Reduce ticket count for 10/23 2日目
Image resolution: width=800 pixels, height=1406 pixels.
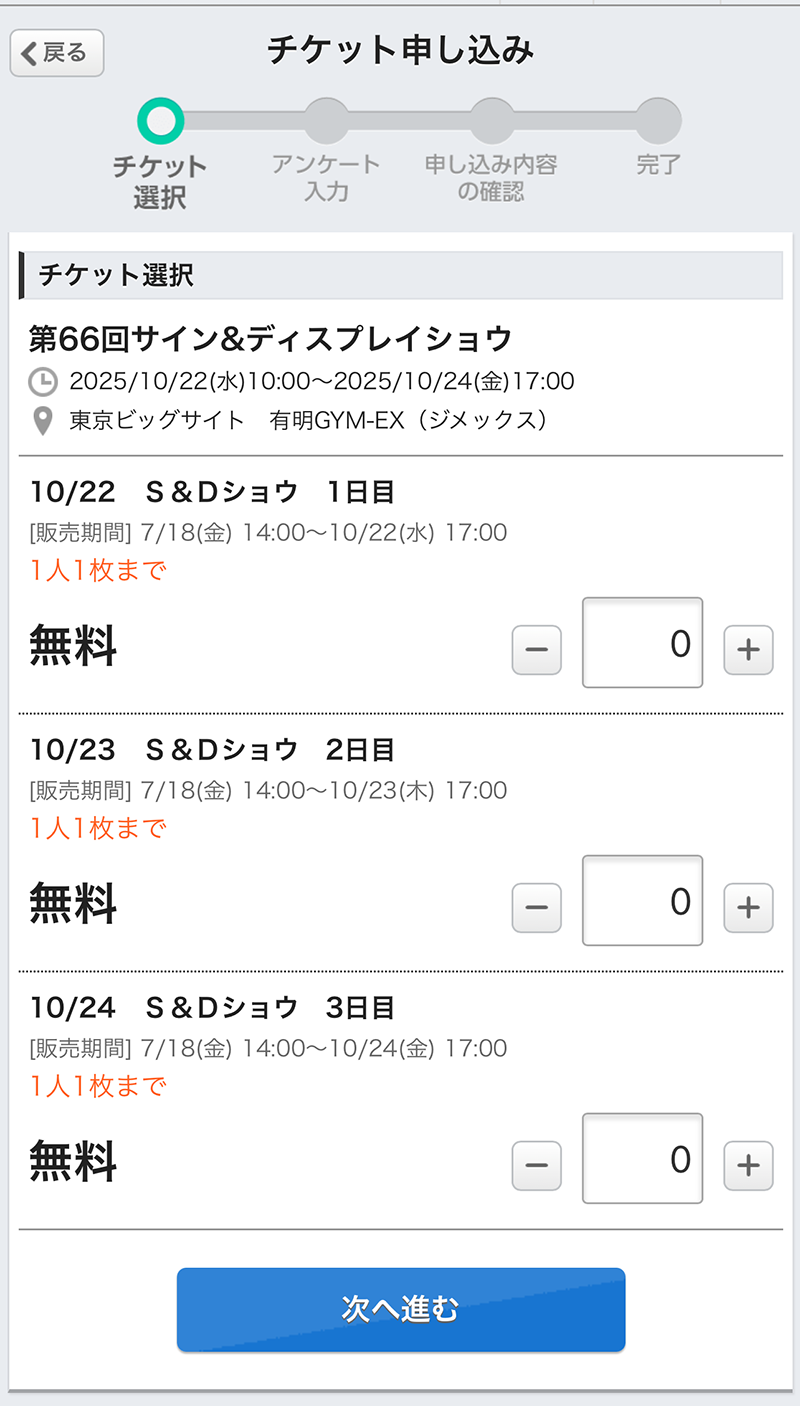pos(537,908)
